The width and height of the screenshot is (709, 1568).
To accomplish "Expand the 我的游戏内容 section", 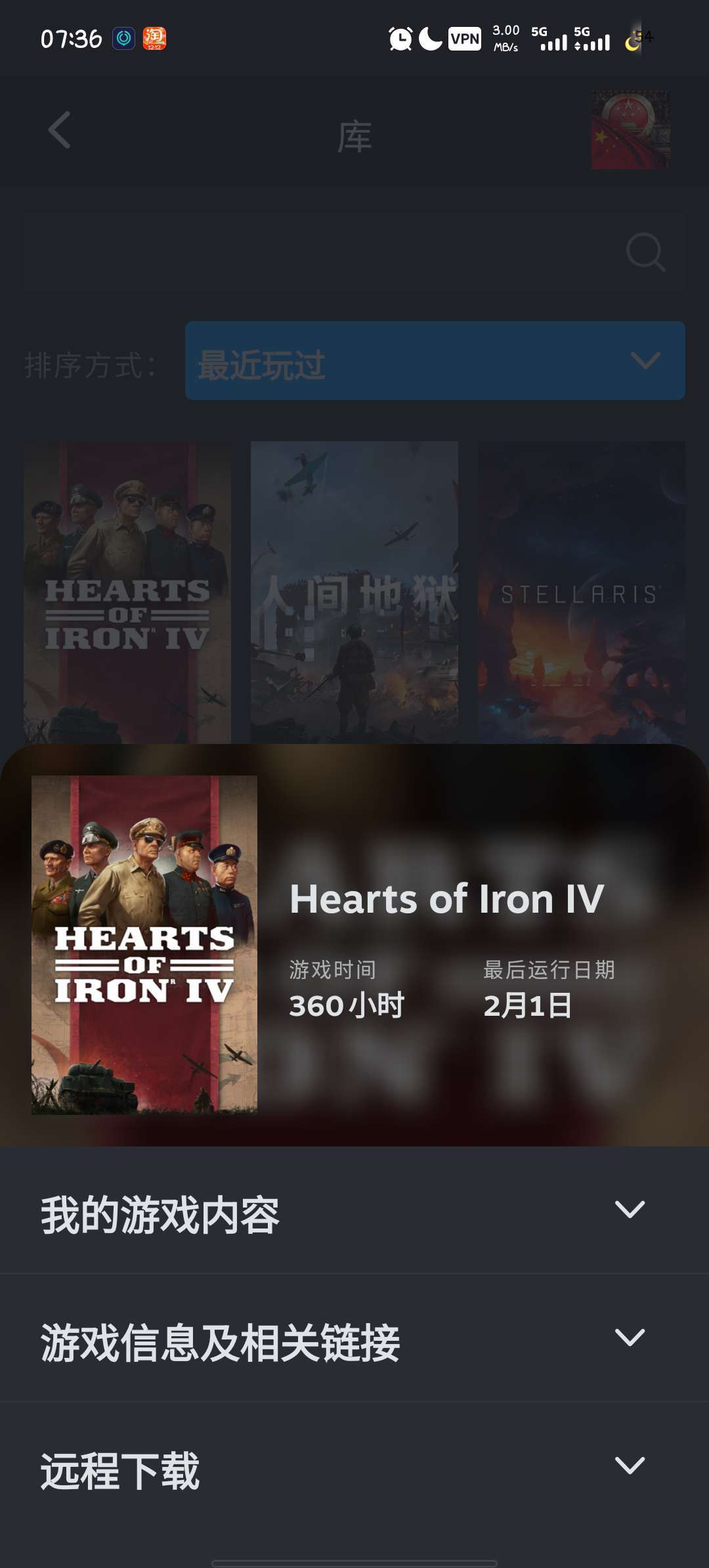I will pos(354,1211).
